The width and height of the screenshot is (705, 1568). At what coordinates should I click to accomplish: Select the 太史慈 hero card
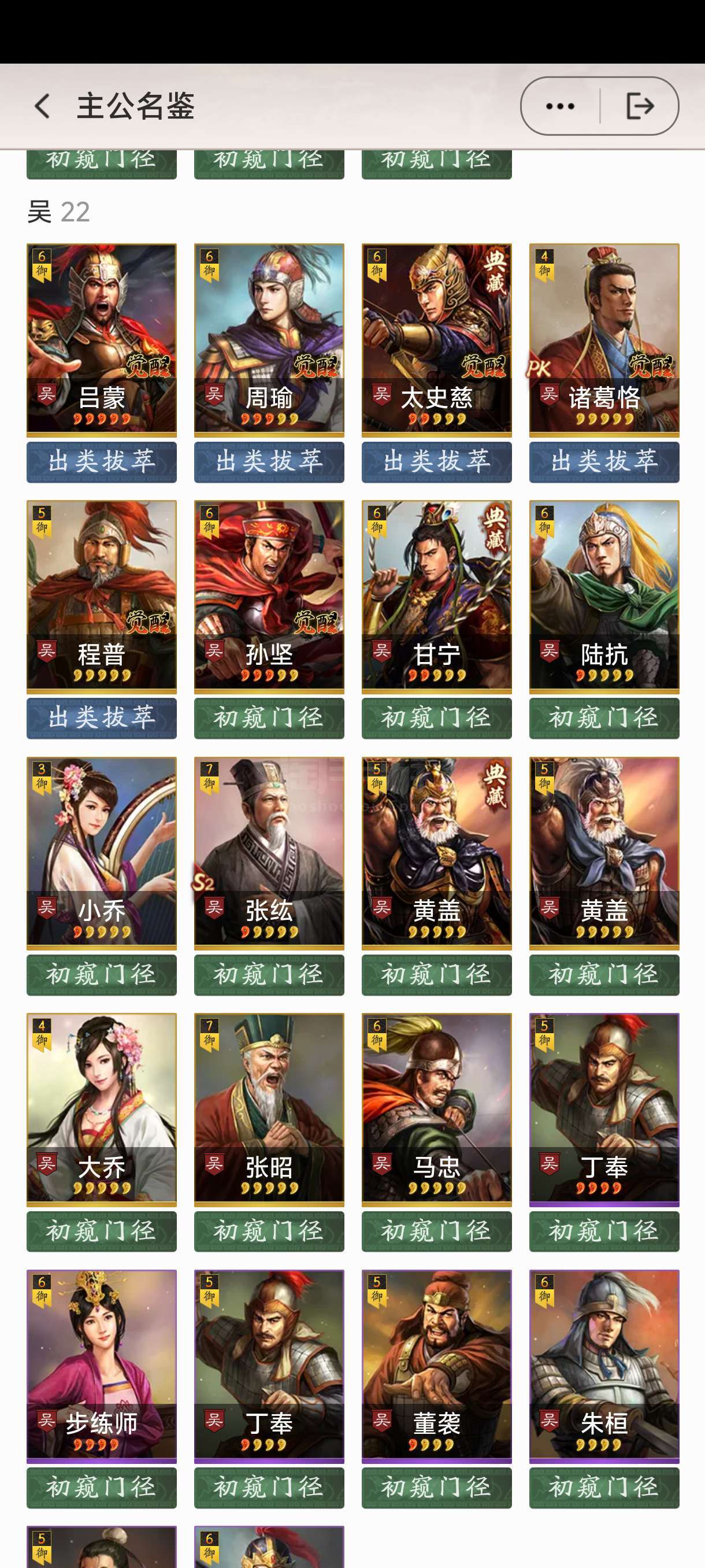point(437,341)
